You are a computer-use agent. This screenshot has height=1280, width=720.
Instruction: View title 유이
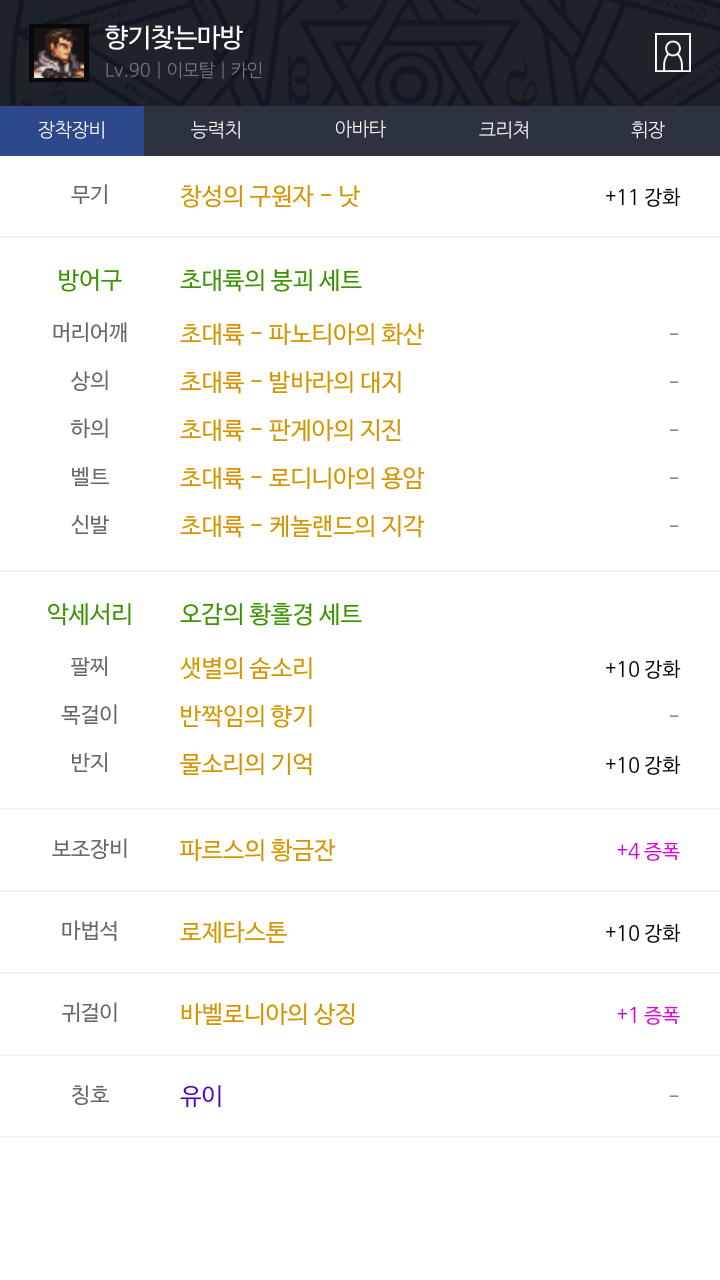point(201,1096)
